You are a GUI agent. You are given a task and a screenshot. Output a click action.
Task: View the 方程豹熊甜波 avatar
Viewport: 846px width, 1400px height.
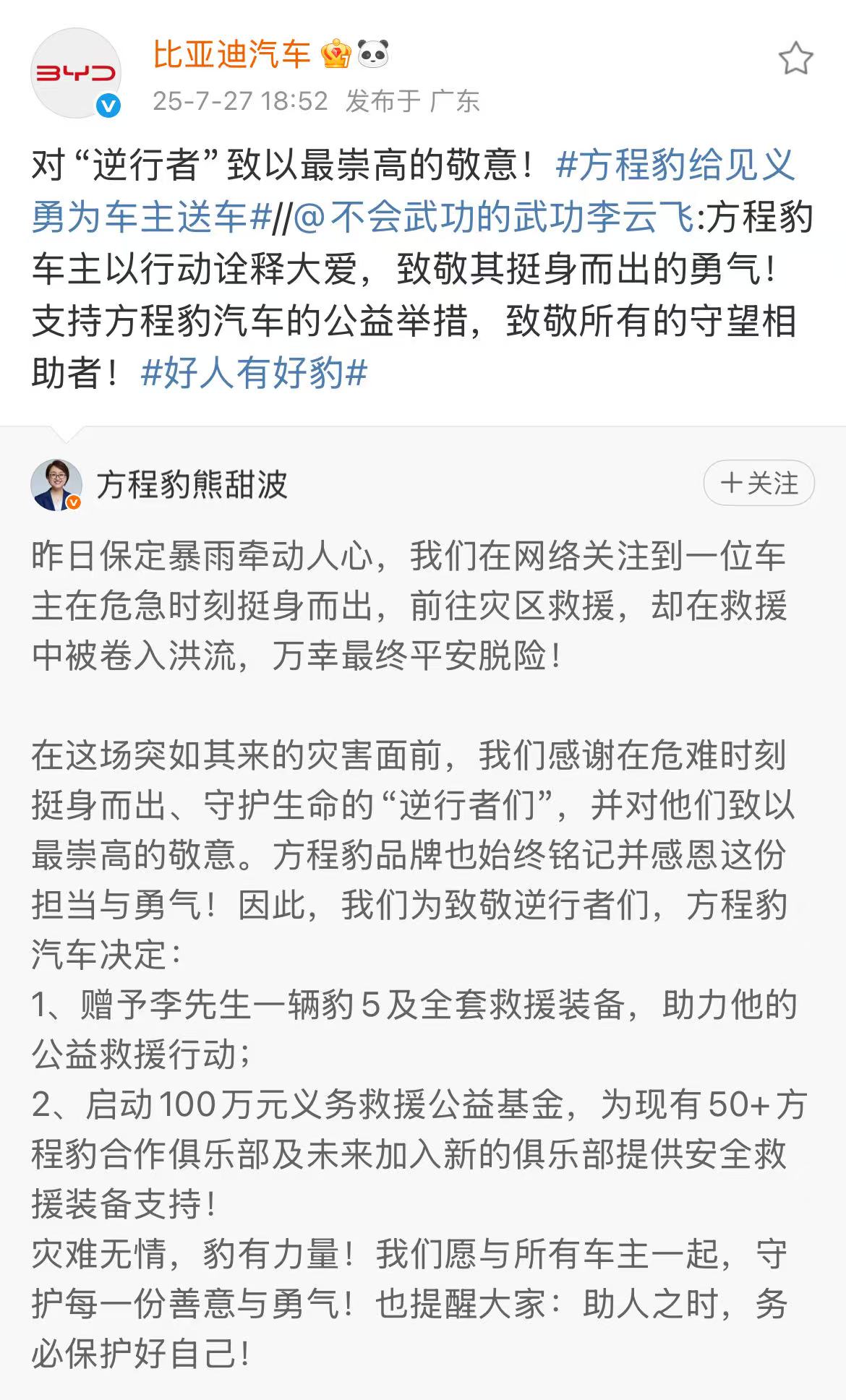56,484
